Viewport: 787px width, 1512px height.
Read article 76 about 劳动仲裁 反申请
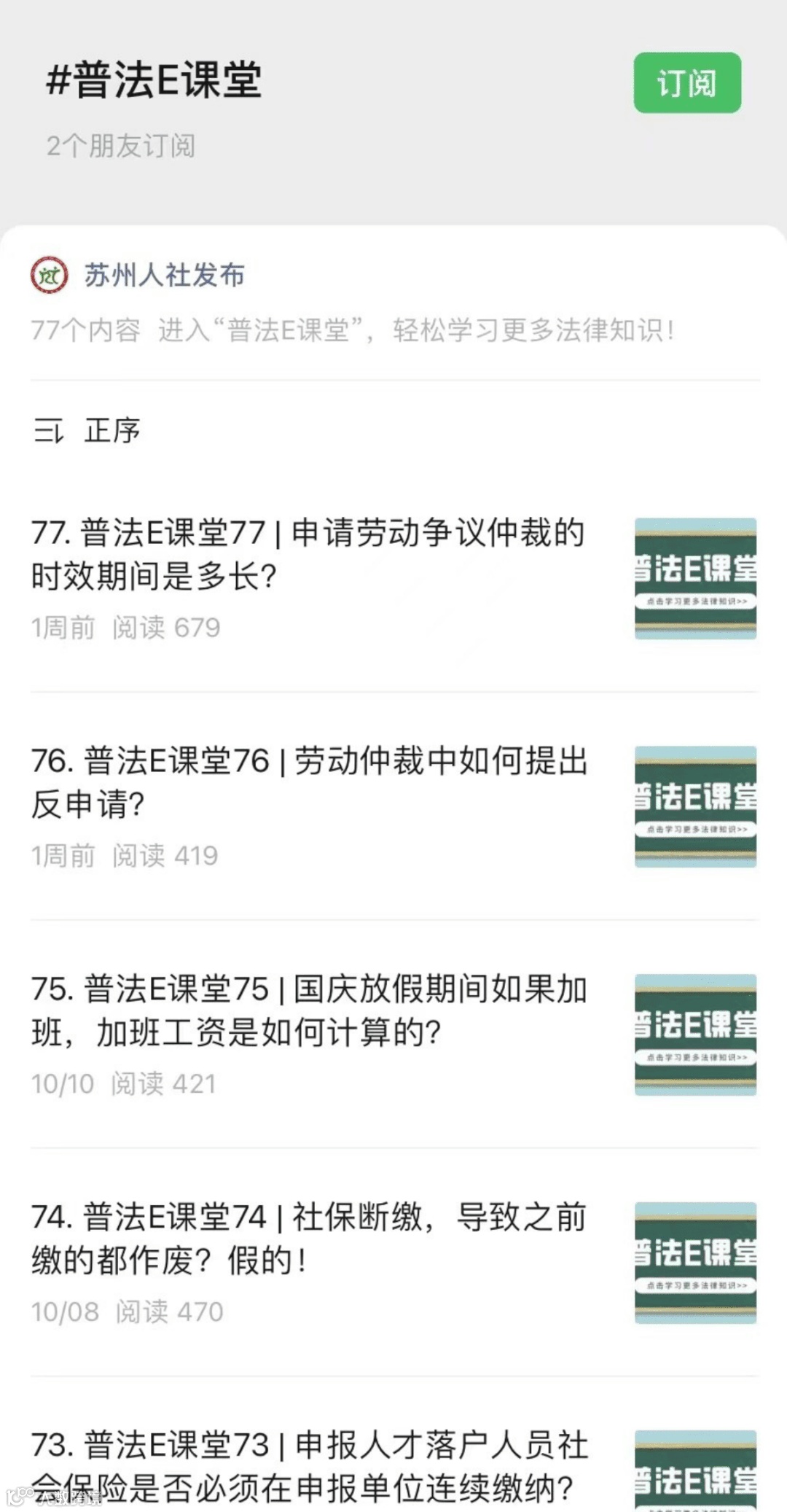pos(309,782)
